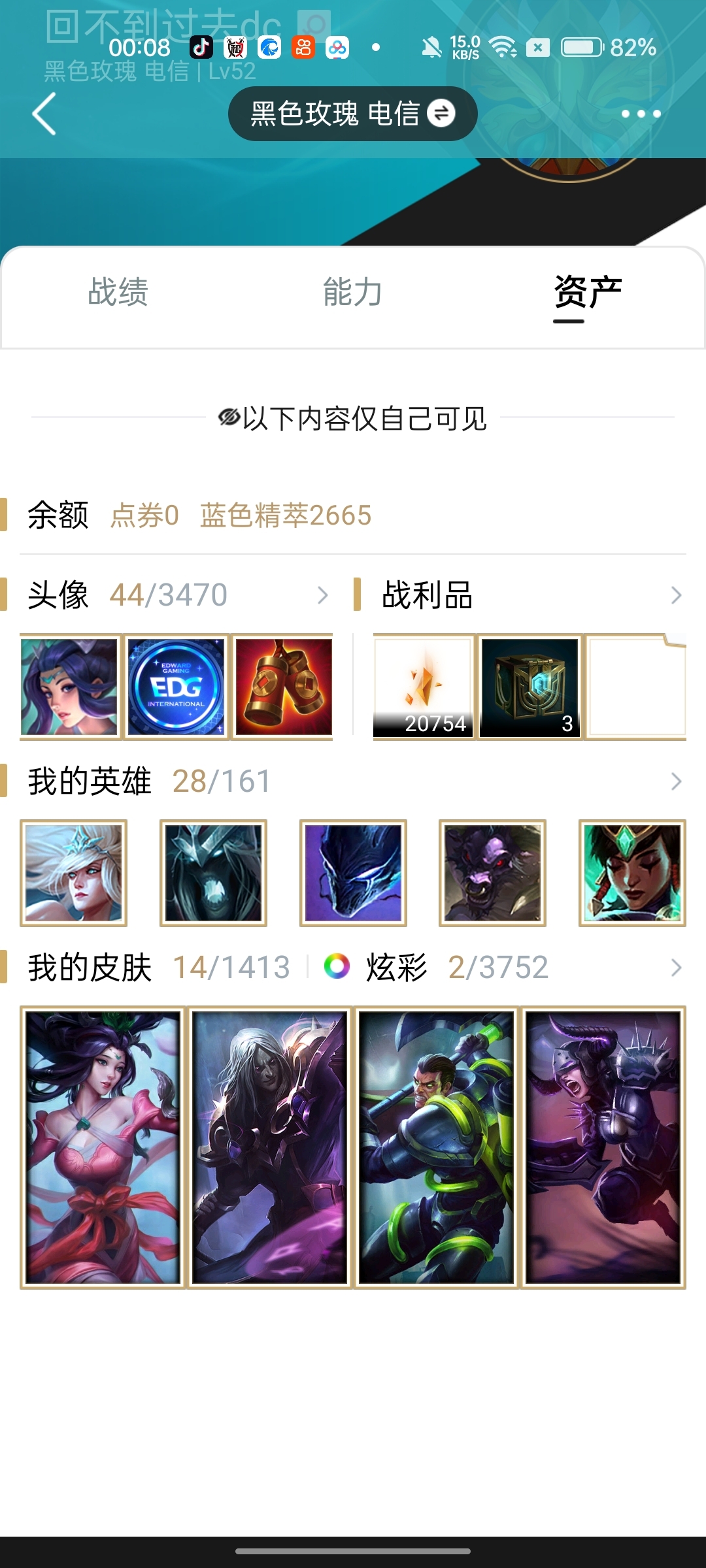
Task: Open the three-dot overflow menu
Action: click(x=641, y=114)
